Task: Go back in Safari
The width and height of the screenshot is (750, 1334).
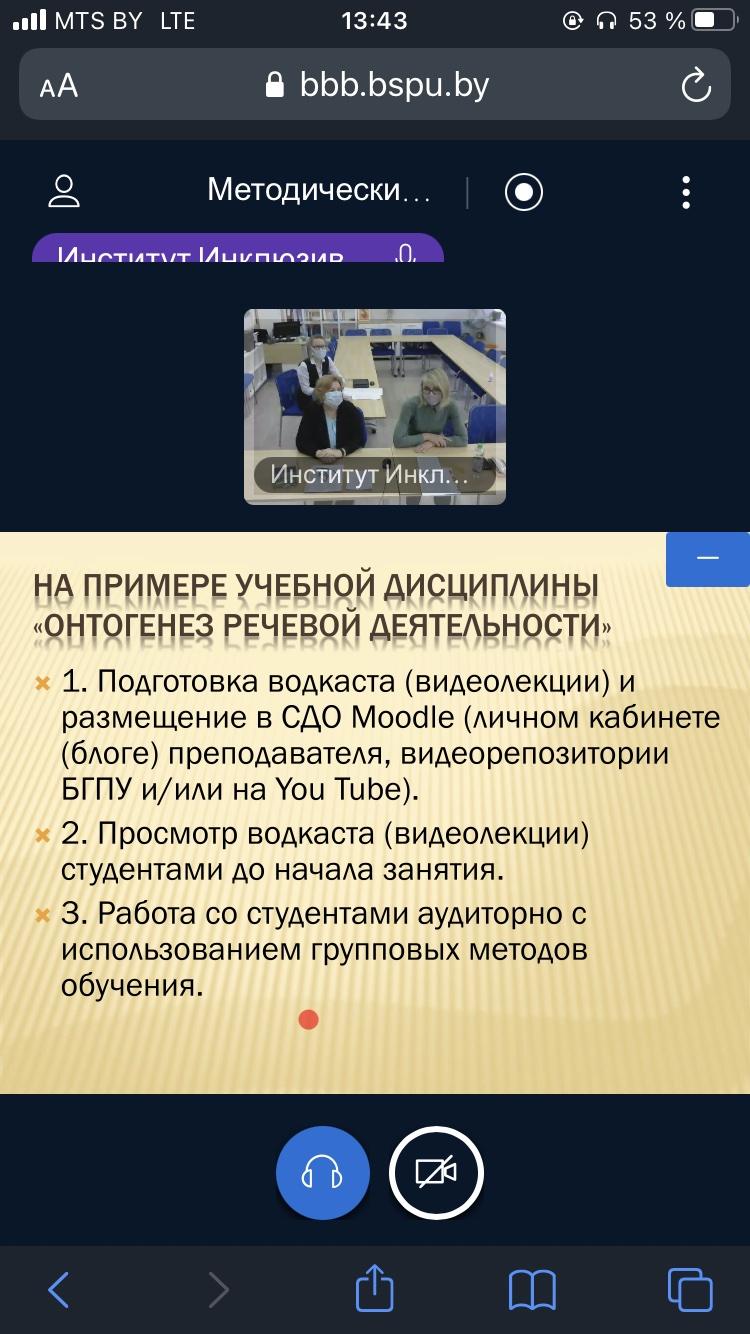Action: click(59, 1289)
